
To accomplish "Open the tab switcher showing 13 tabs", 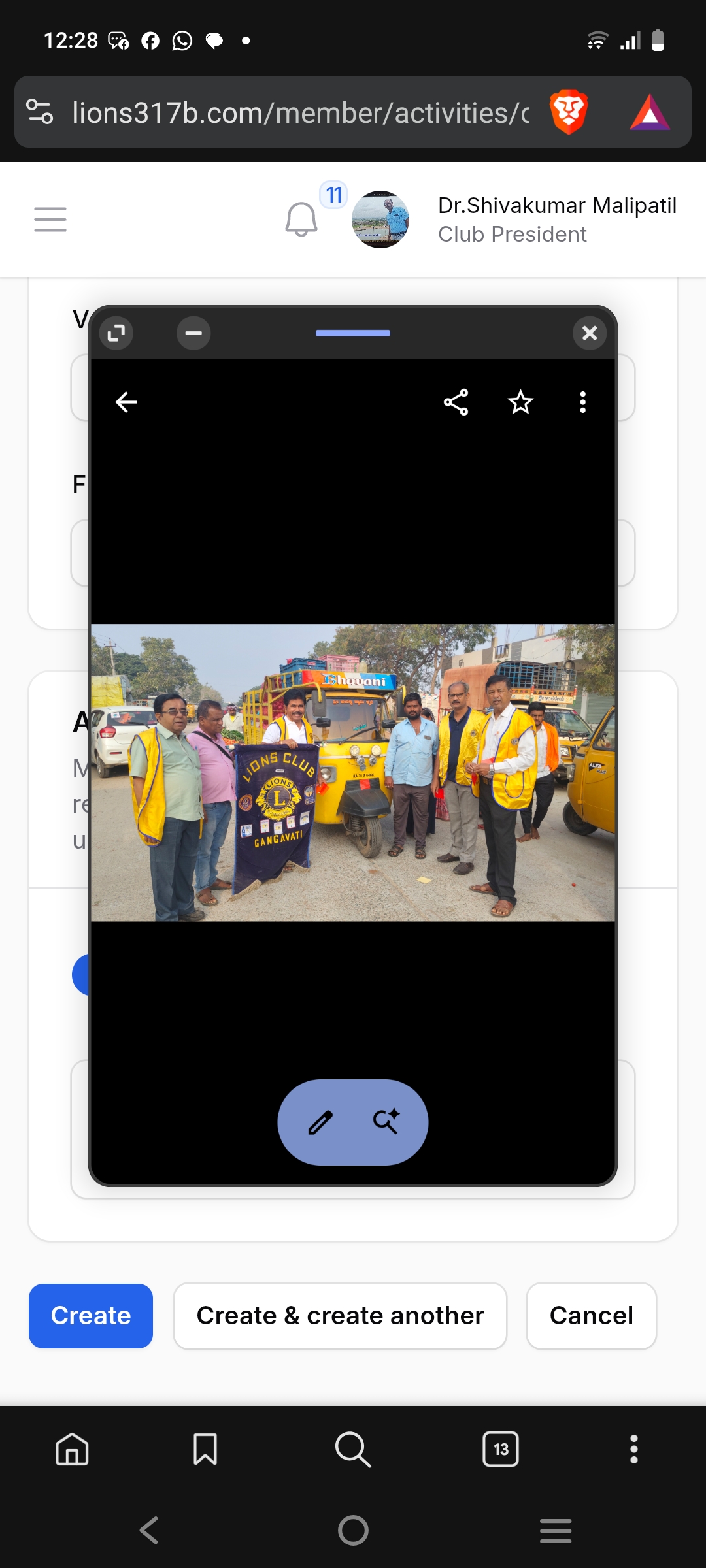I will click(x=501, y=1450).
